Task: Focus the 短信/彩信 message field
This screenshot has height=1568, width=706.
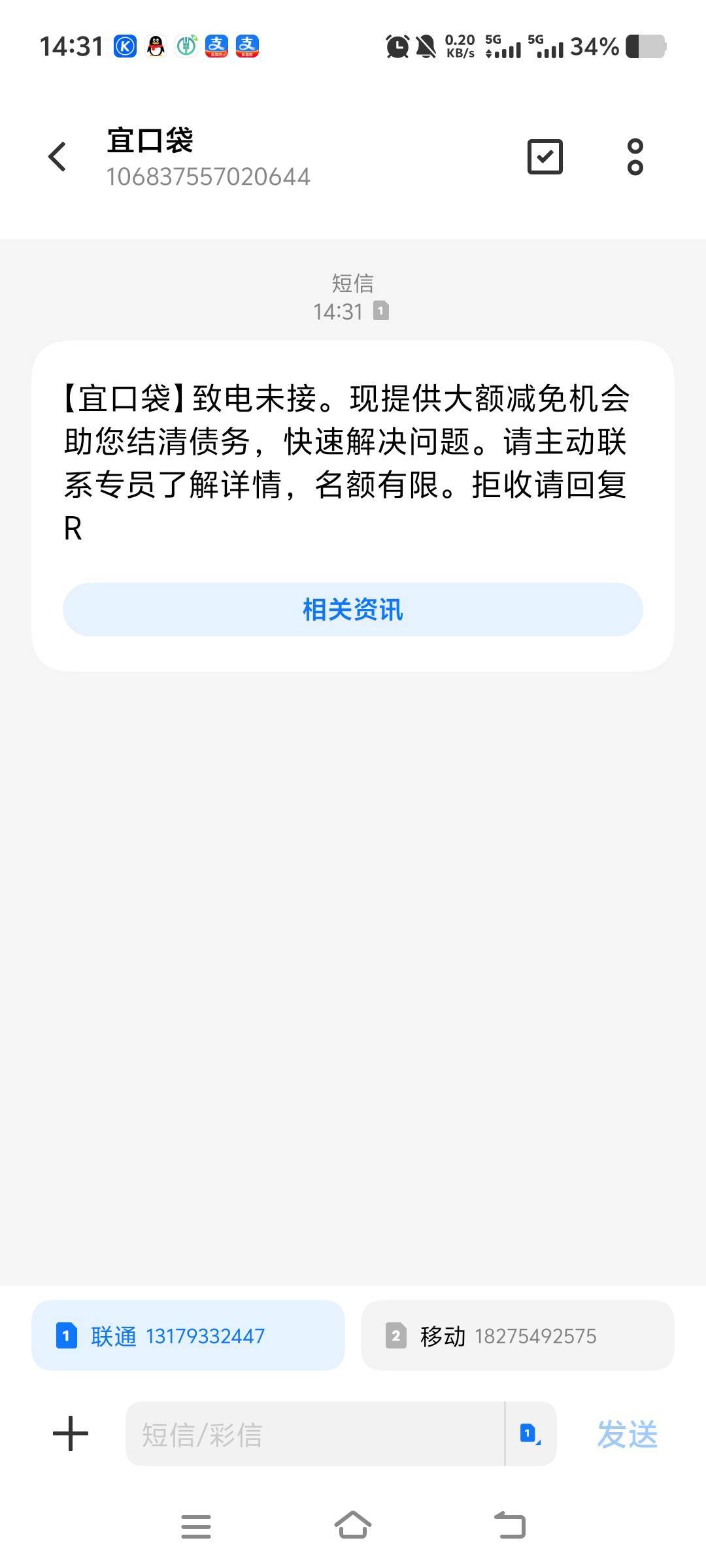Action: (x=314, y=1434)
